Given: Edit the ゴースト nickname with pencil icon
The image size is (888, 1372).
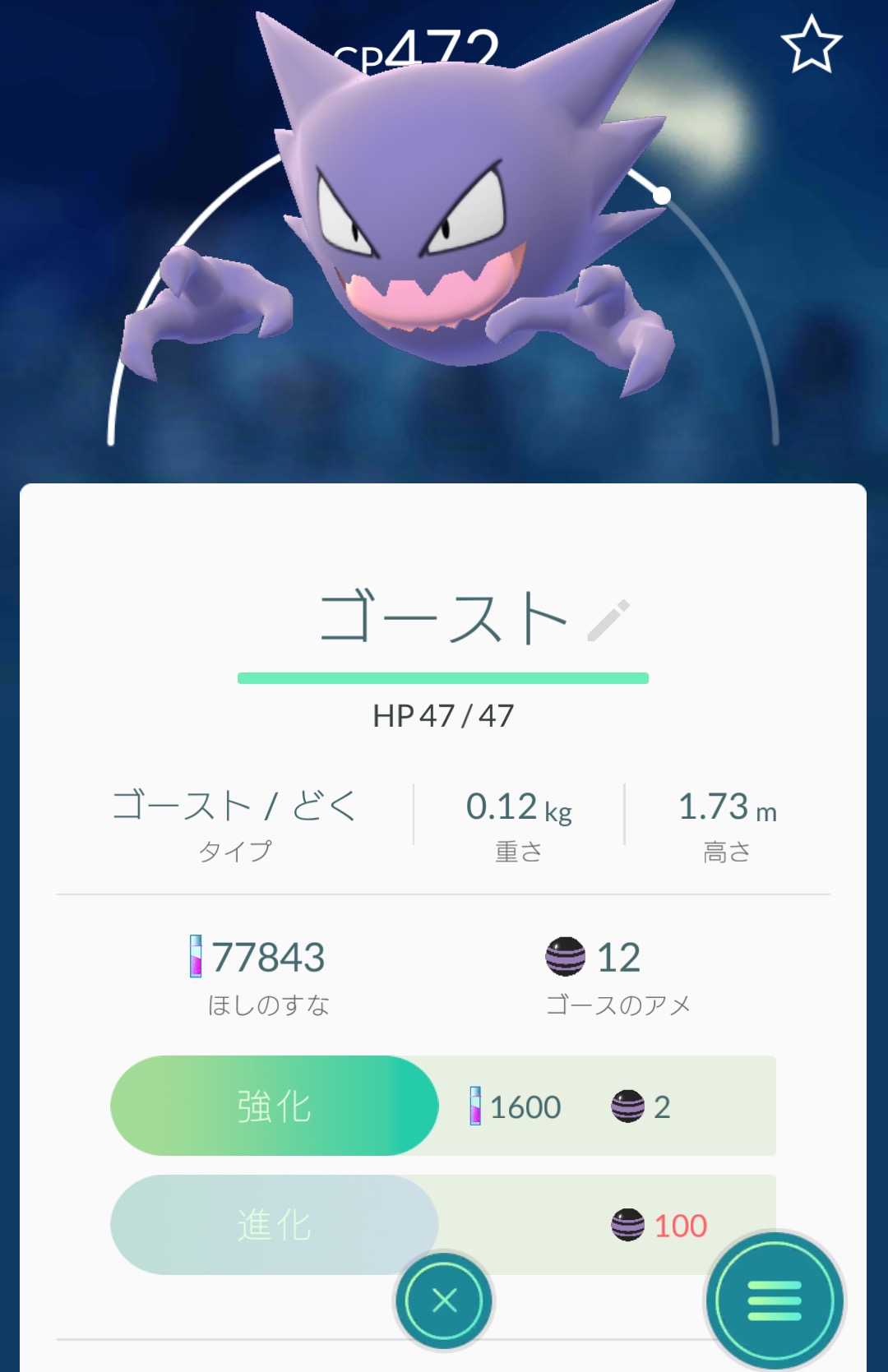Looking at the screenshot, I should tap(608, 621).
